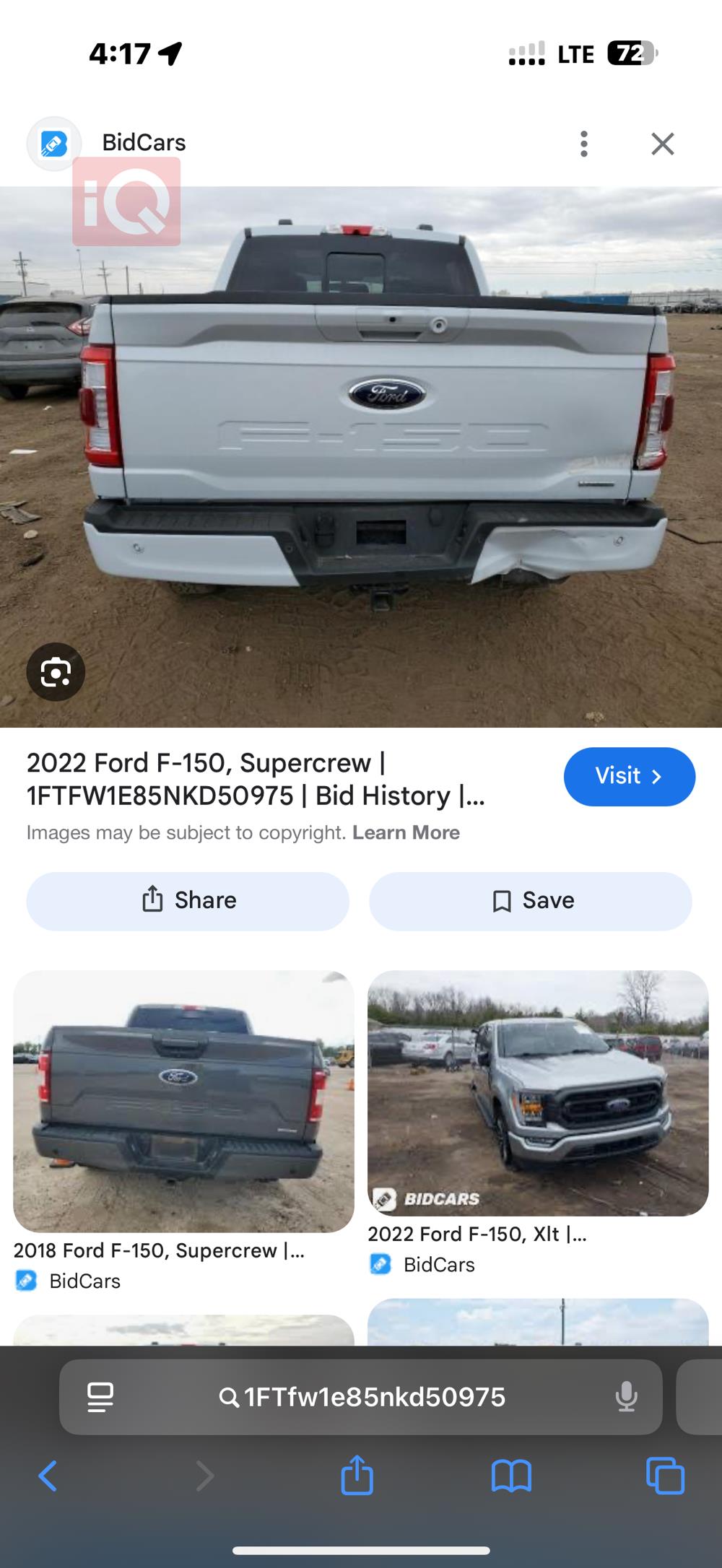Tap the BidCars header label
The image size is (722, 1568).
point(142,142)
